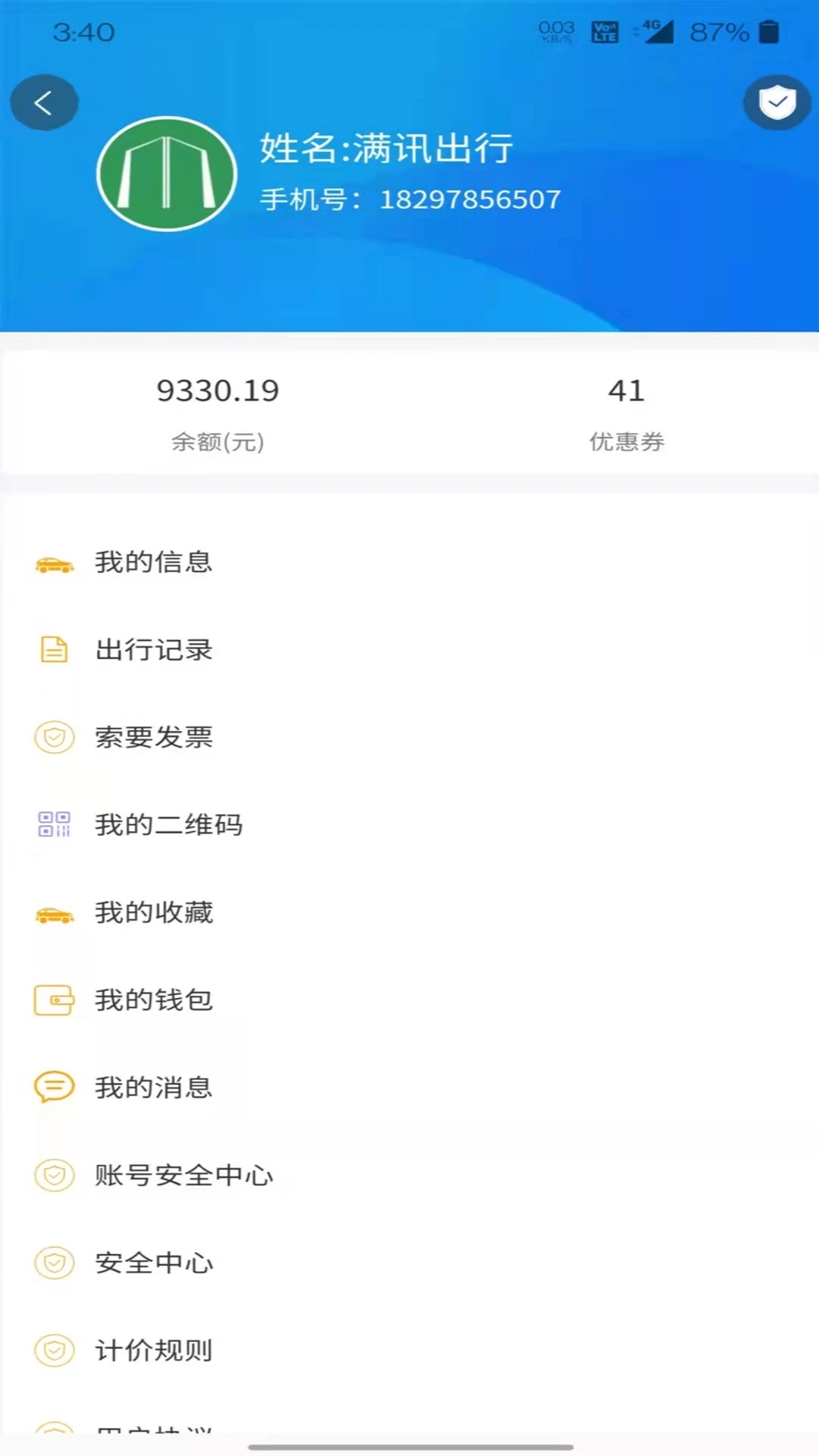Select the car icon beside 我的信息

point(54,563)
